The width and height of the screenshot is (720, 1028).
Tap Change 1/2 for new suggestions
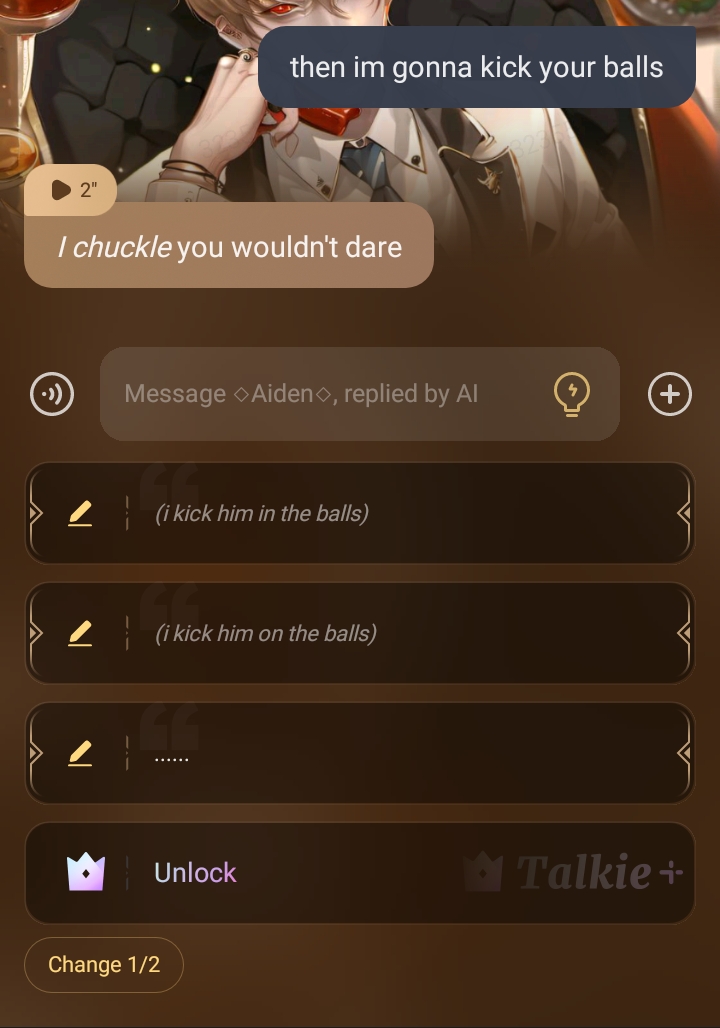[104, 965]
